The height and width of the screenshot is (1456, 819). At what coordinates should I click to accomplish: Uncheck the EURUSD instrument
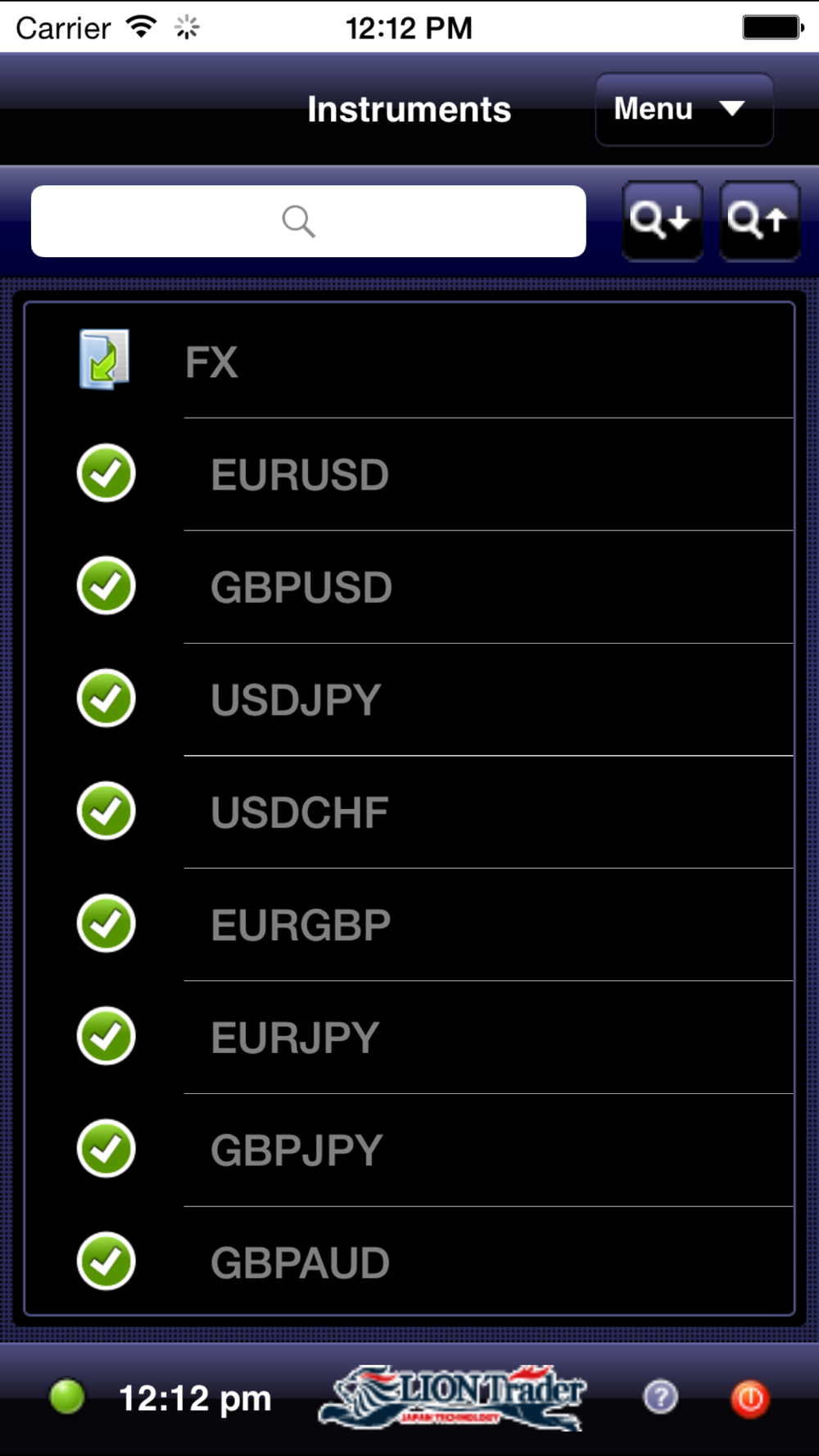click(106, 473)
